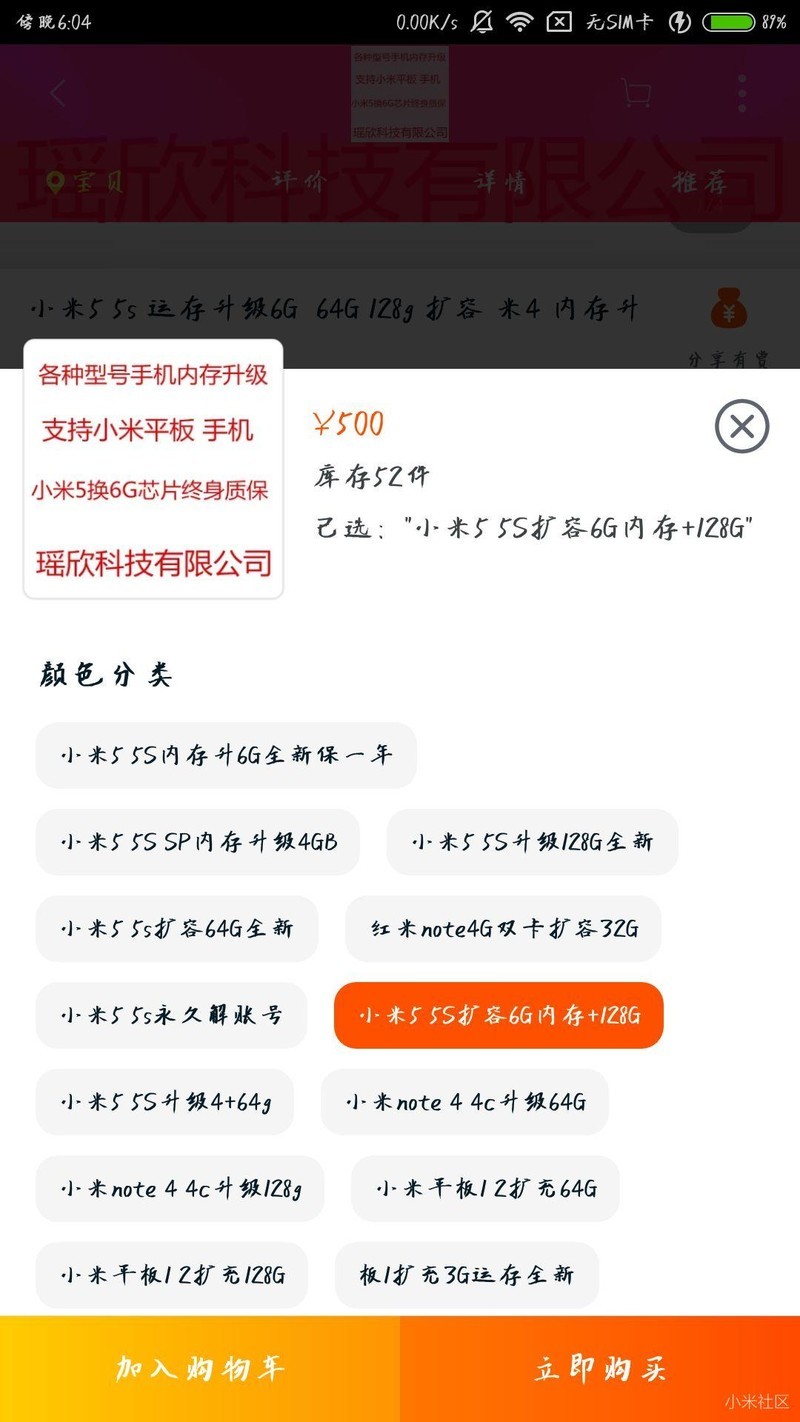
Task: Open the three-dot overflow menu
Action: click(741, 92)
